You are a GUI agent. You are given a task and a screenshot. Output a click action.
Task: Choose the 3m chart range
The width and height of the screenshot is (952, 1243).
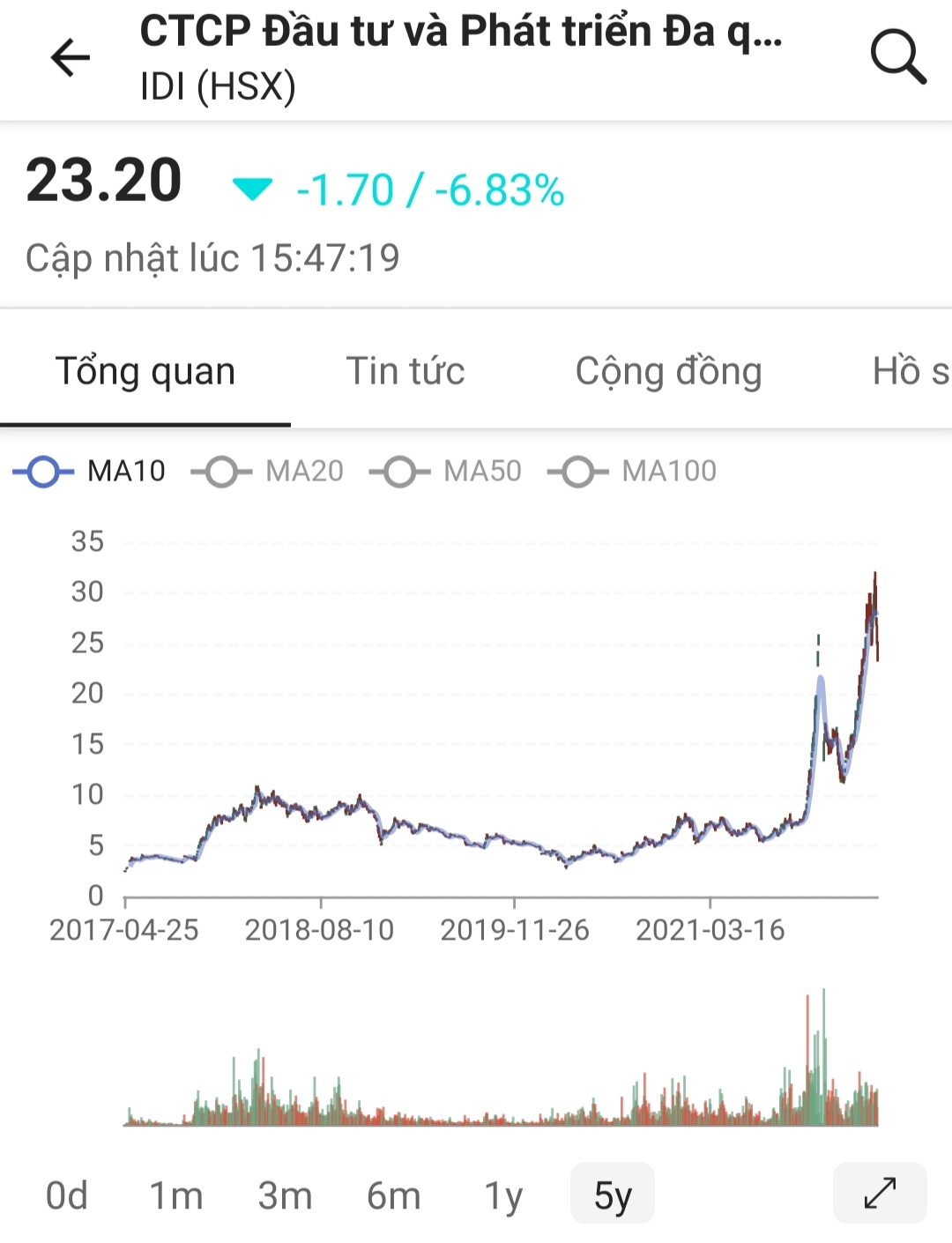[x=285, y=1195]
